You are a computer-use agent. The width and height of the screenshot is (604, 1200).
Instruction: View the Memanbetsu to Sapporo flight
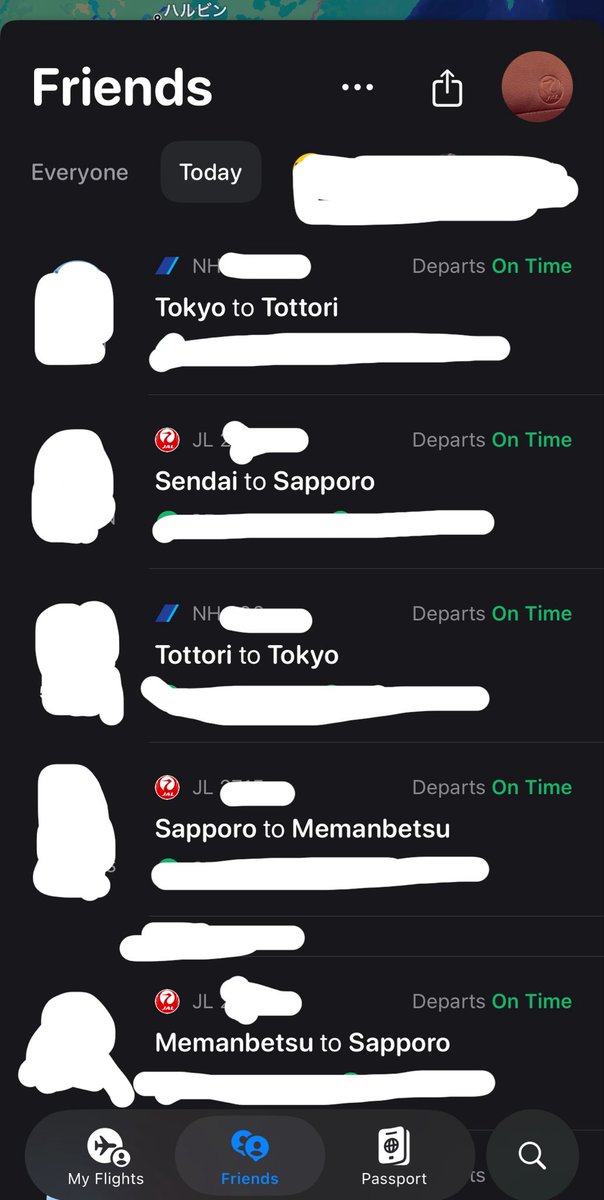click(x=302, y=1043)
